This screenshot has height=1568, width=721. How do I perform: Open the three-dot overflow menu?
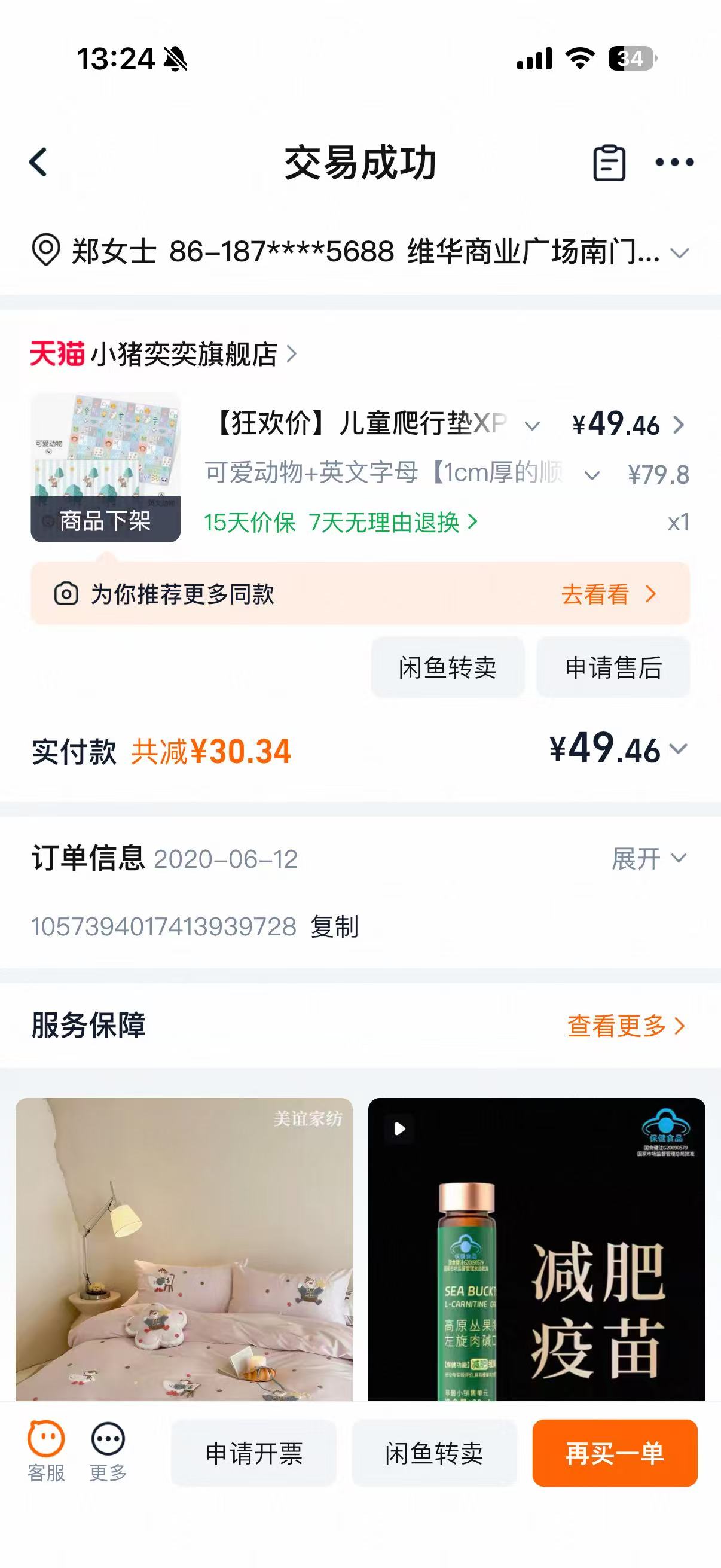point(674,163)
